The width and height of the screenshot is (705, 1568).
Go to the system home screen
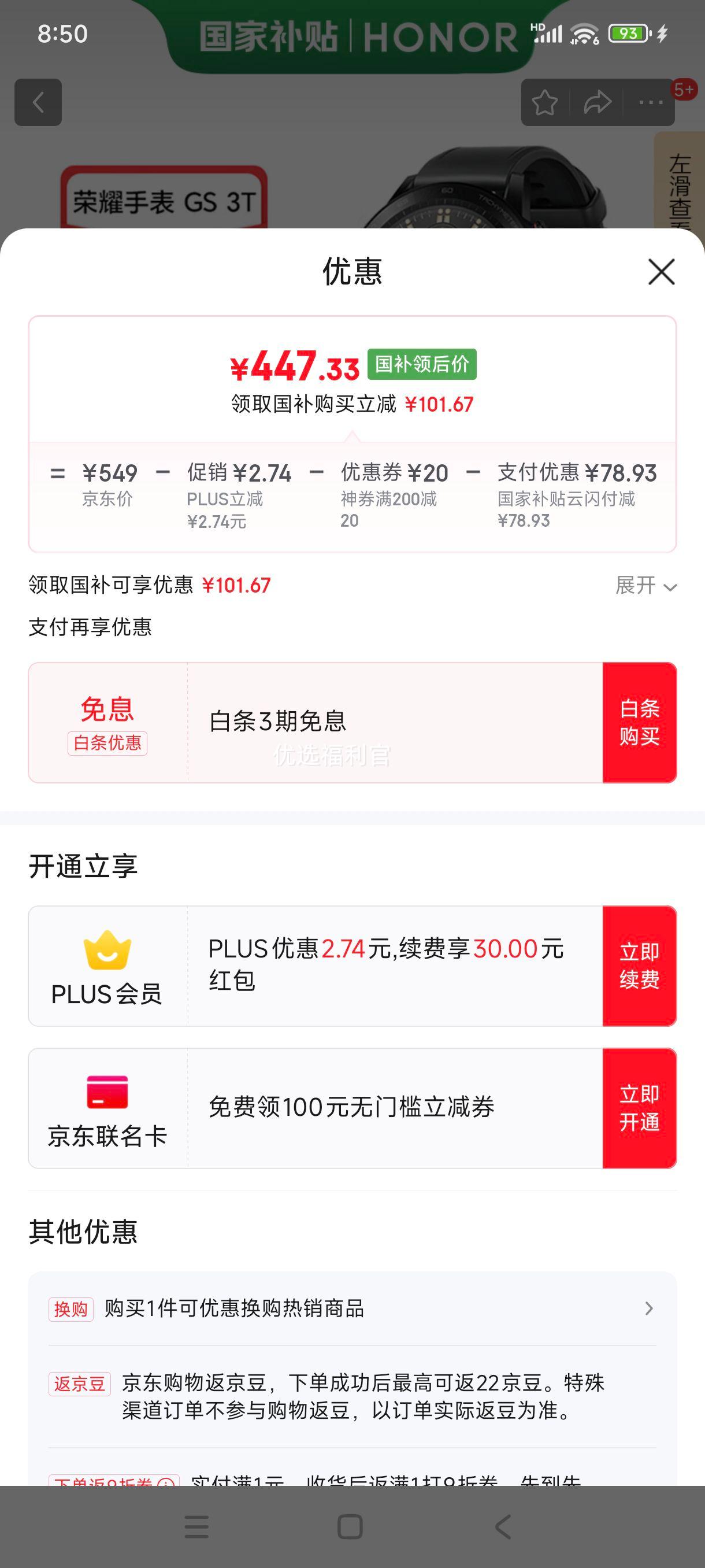350,1526
